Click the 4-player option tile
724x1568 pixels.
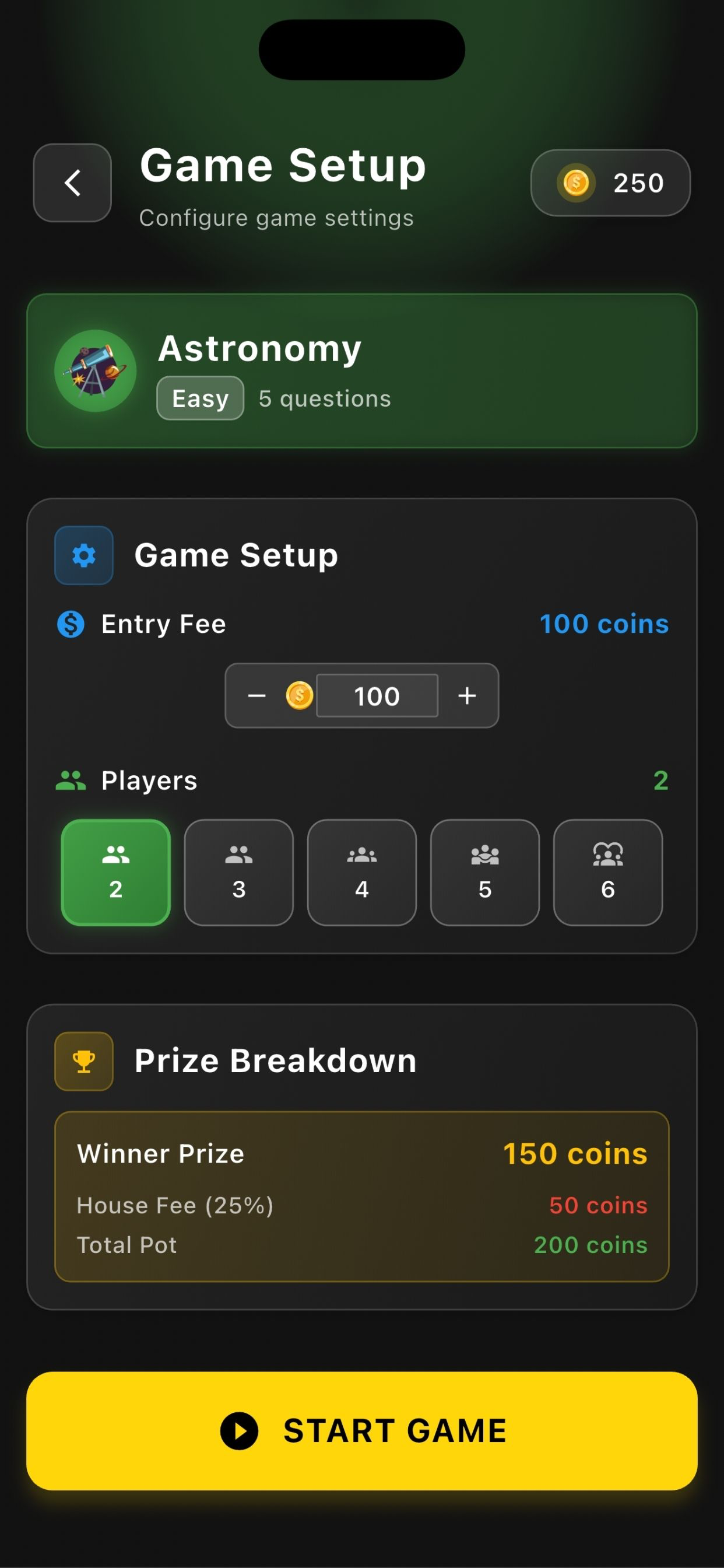(x=361, y=873)
